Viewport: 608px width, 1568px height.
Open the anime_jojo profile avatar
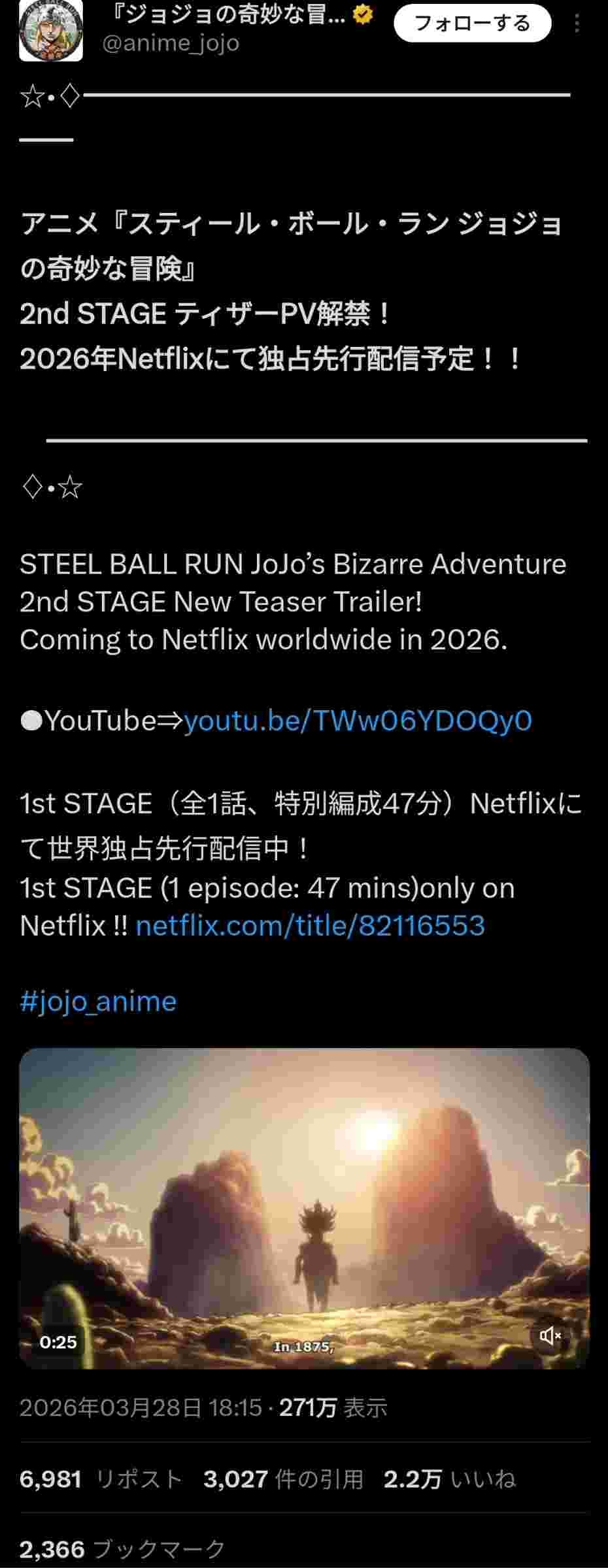click(x=51, y=31)
